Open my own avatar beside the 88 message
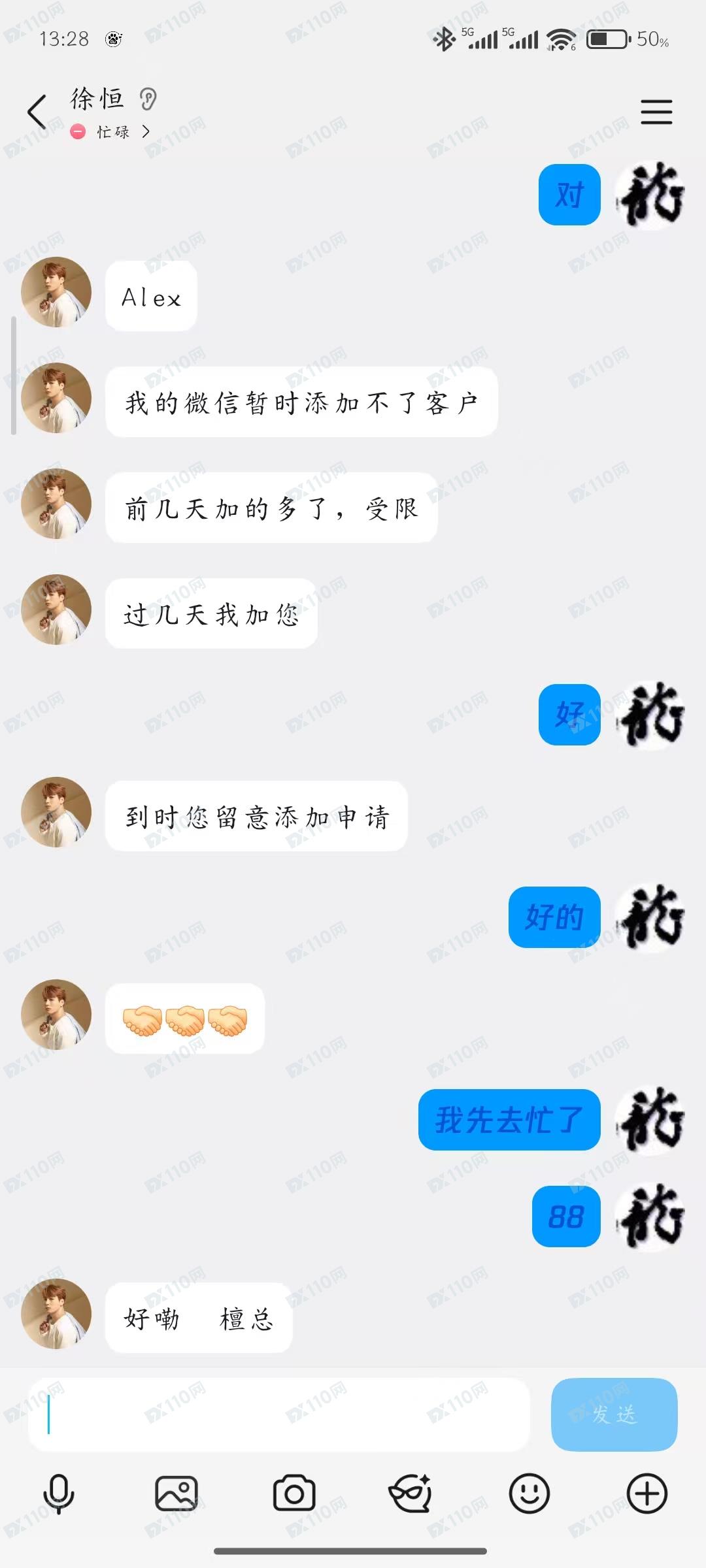This screenshot has height=1568, width=706. coord(651,1217)
